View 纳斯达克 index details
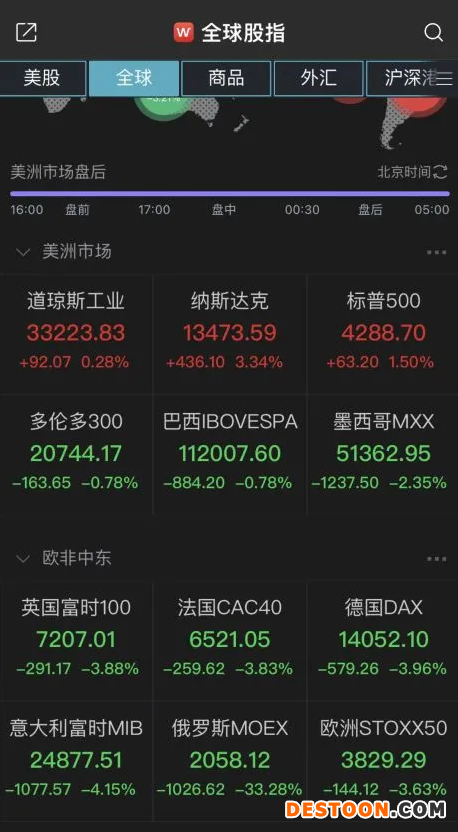 click(x=229, y=334)
